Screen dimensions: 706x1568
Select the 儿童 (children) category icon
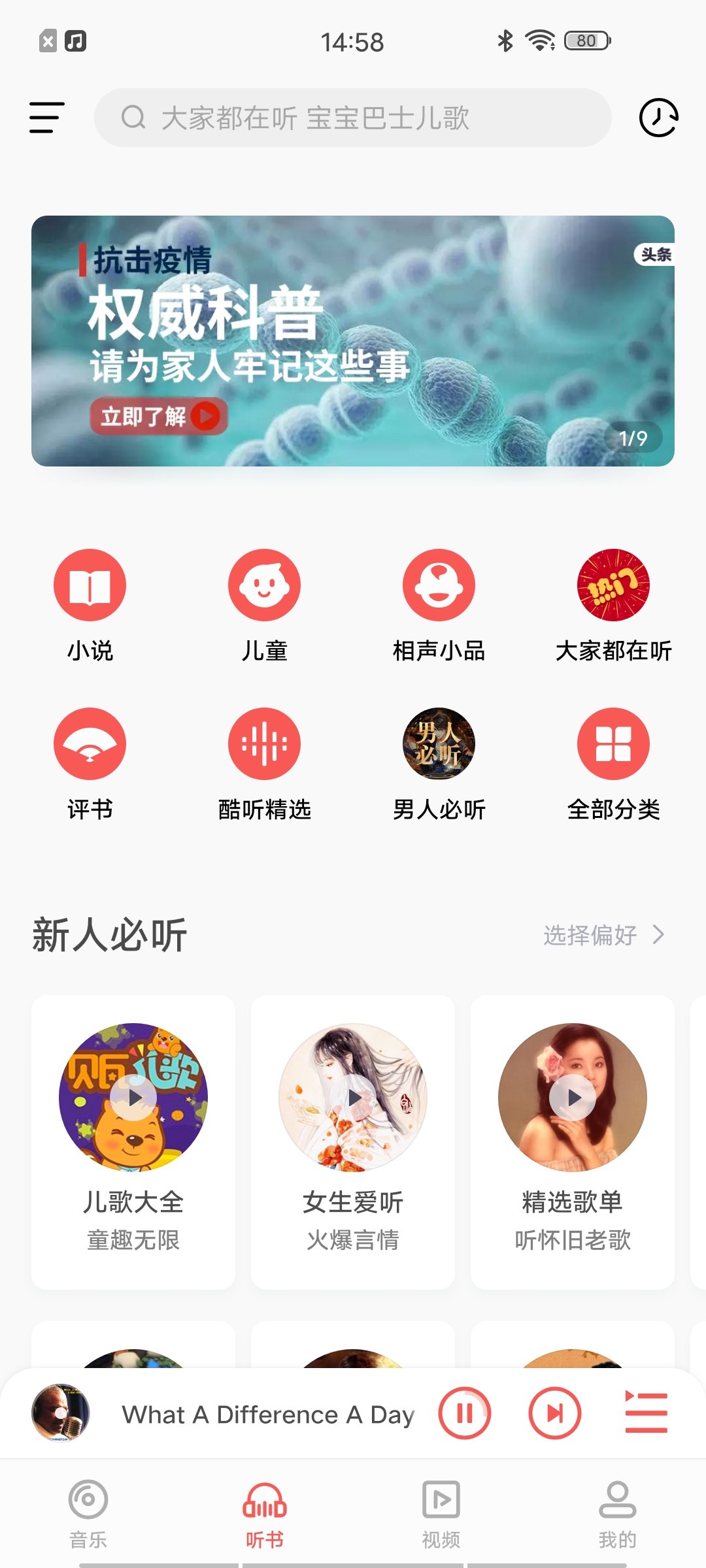(264, 585)
